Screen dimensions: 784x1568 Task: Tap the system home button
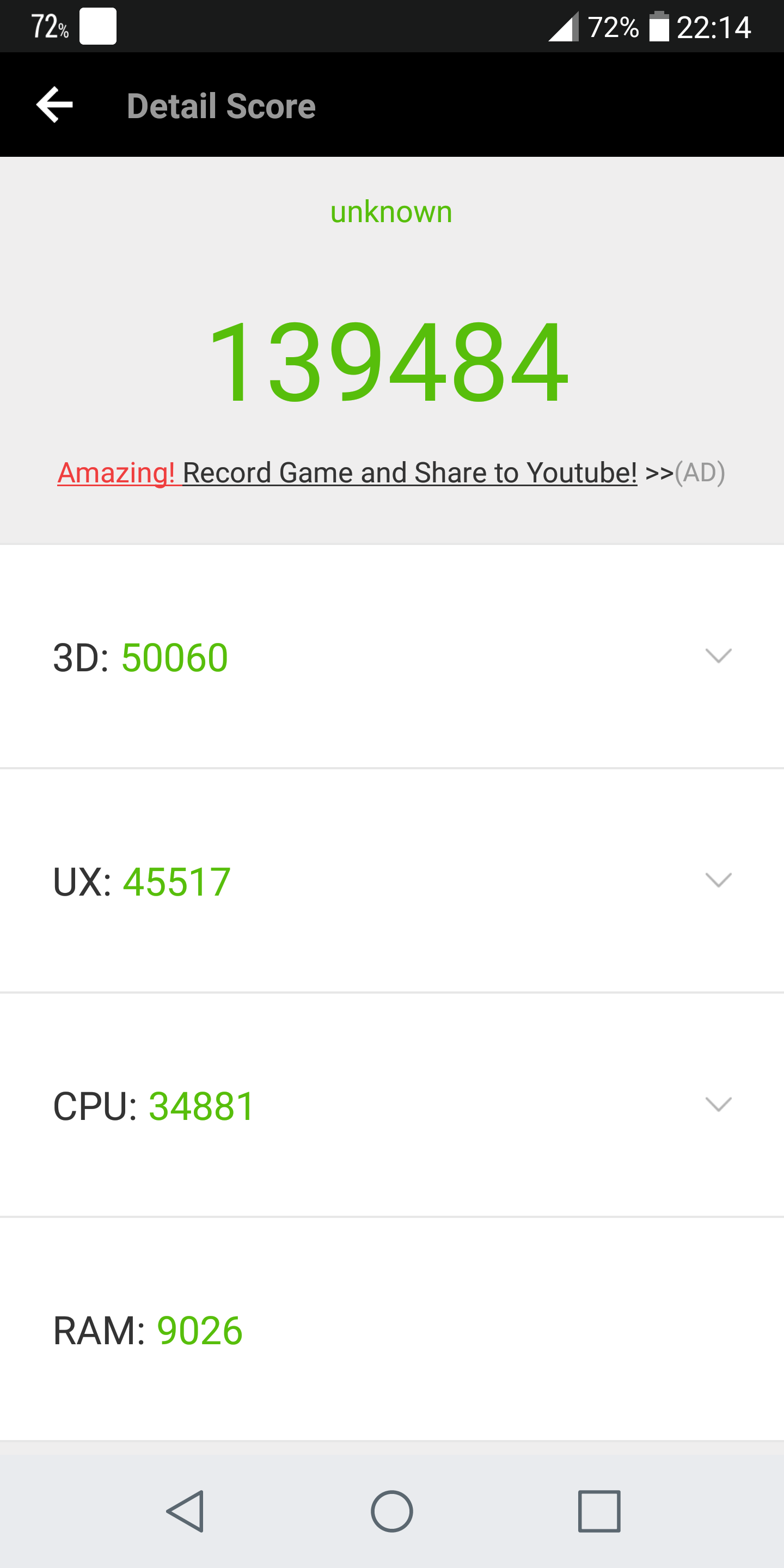click(x=392, y=1511)
